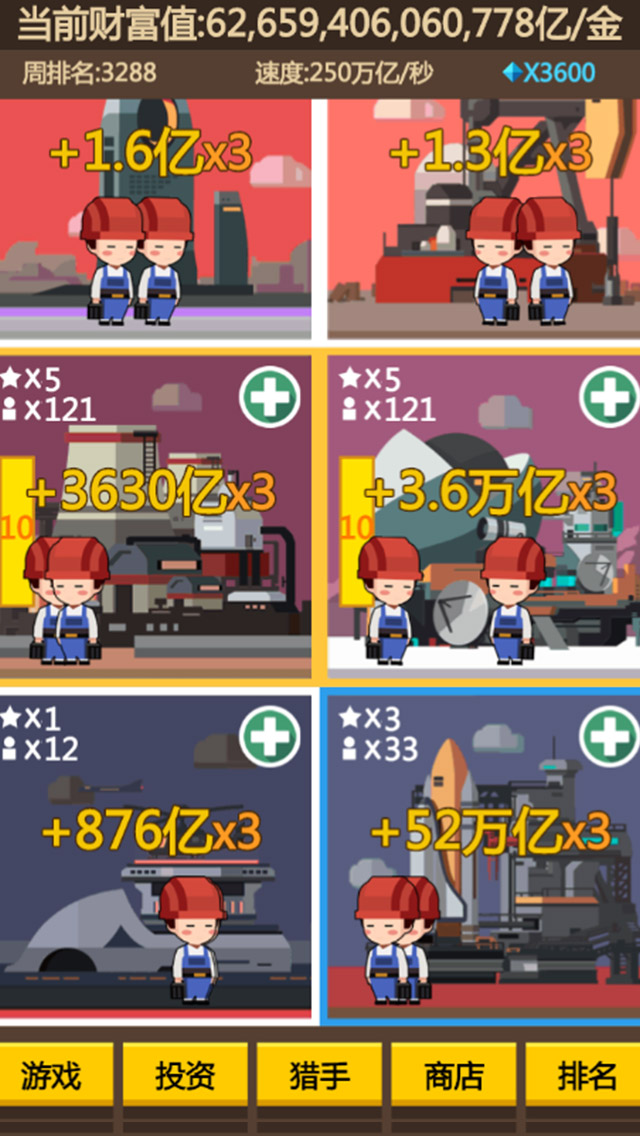This screenshot has height=1136, width=640.
Task: Open the +3630亿 factory card
Action: [155, 560]
